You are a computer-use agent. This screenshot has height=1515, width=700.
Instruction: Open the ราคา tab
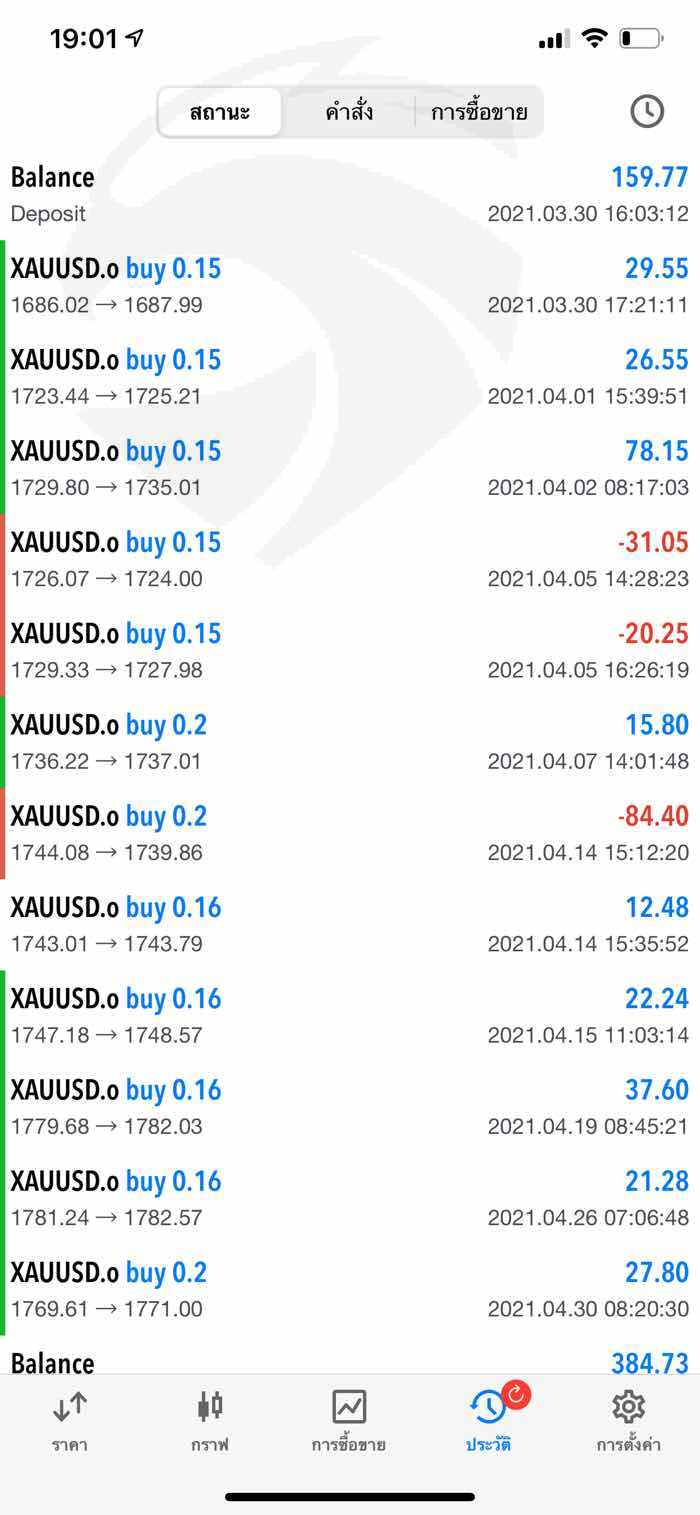(70, 1421)
